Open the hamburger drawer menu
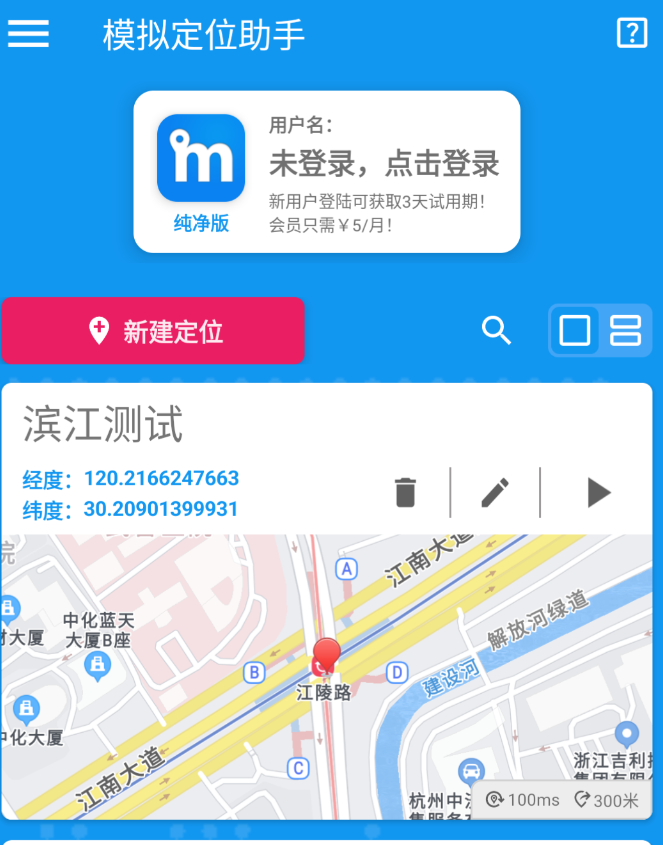663x845 pixels. [x=28, y=34]
